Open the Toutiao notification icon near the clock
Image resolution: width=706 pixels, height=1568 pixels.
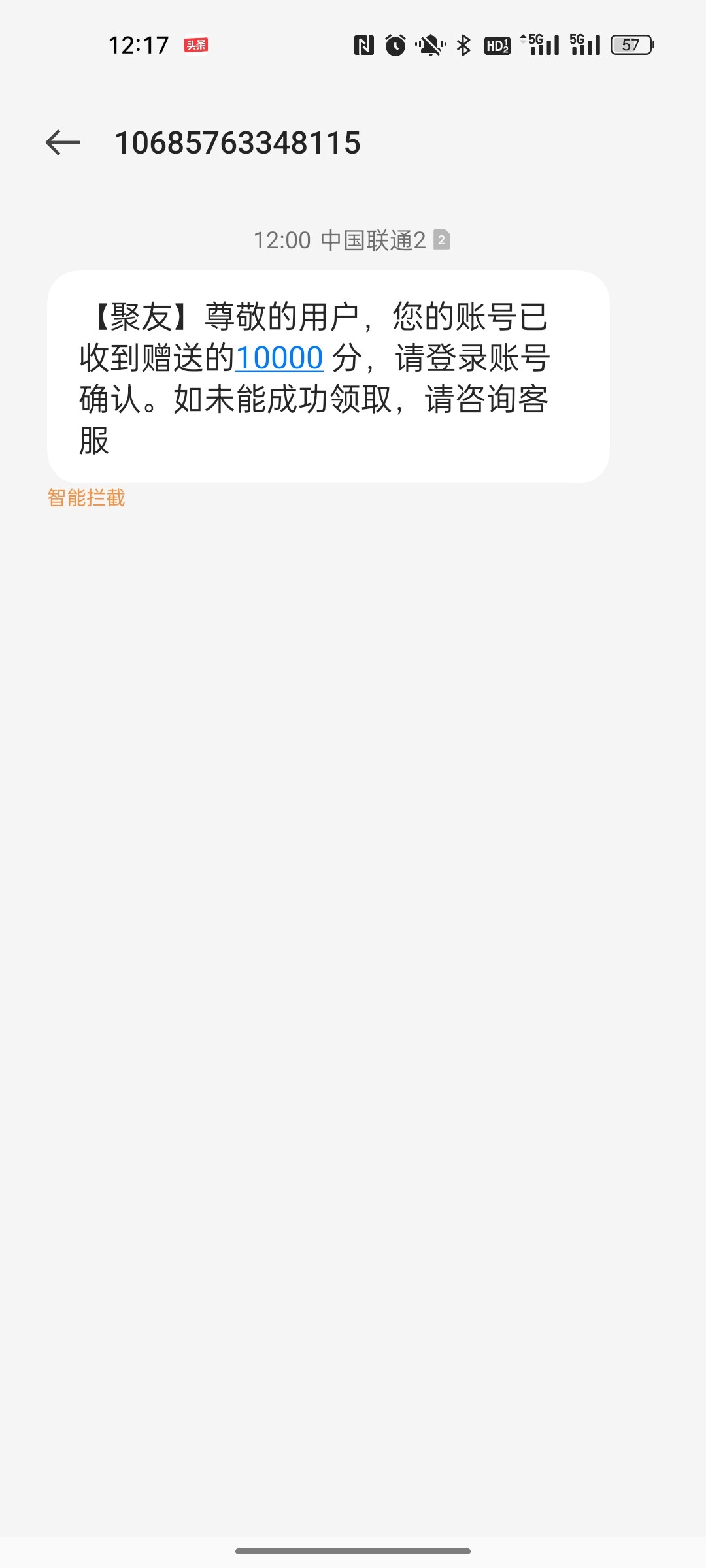195,46
